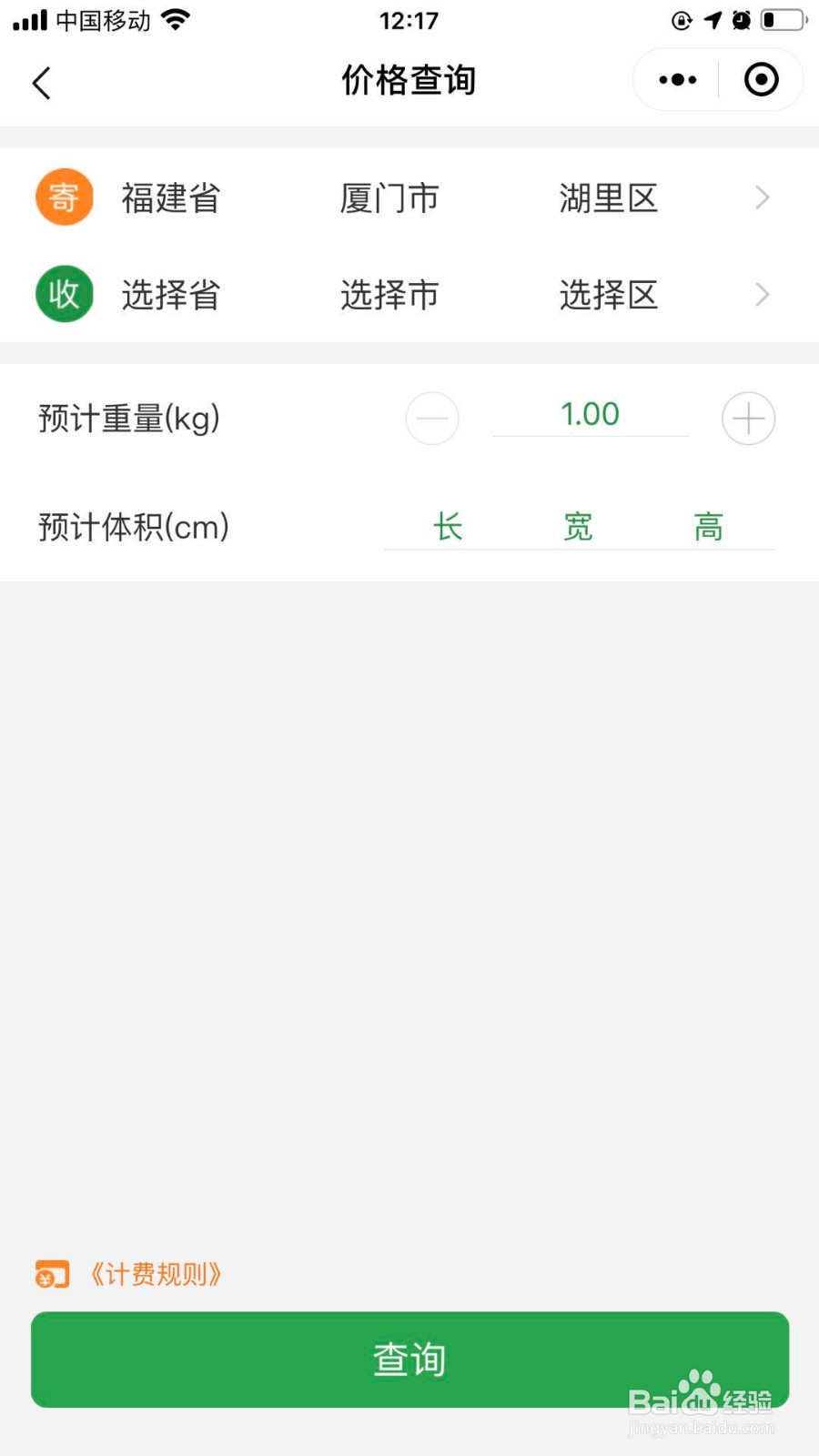Image resolution: width=819 pixels, height=1456 pixels.
Task: Increase weight with the plus icon
Action: pos(748,418)
